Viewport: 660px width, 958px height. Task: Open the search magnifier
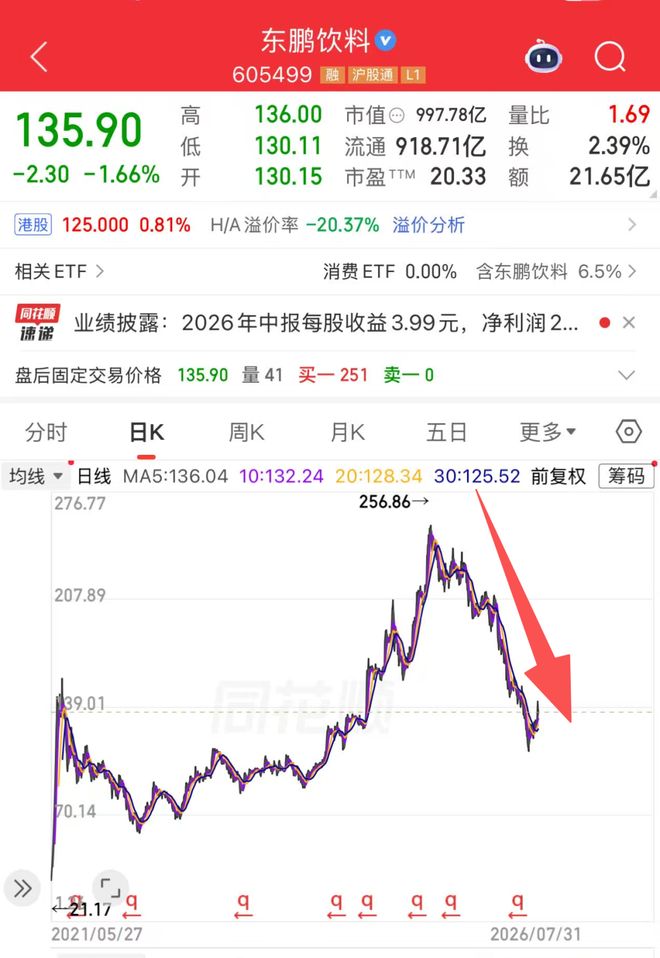[x=610, y=57]
